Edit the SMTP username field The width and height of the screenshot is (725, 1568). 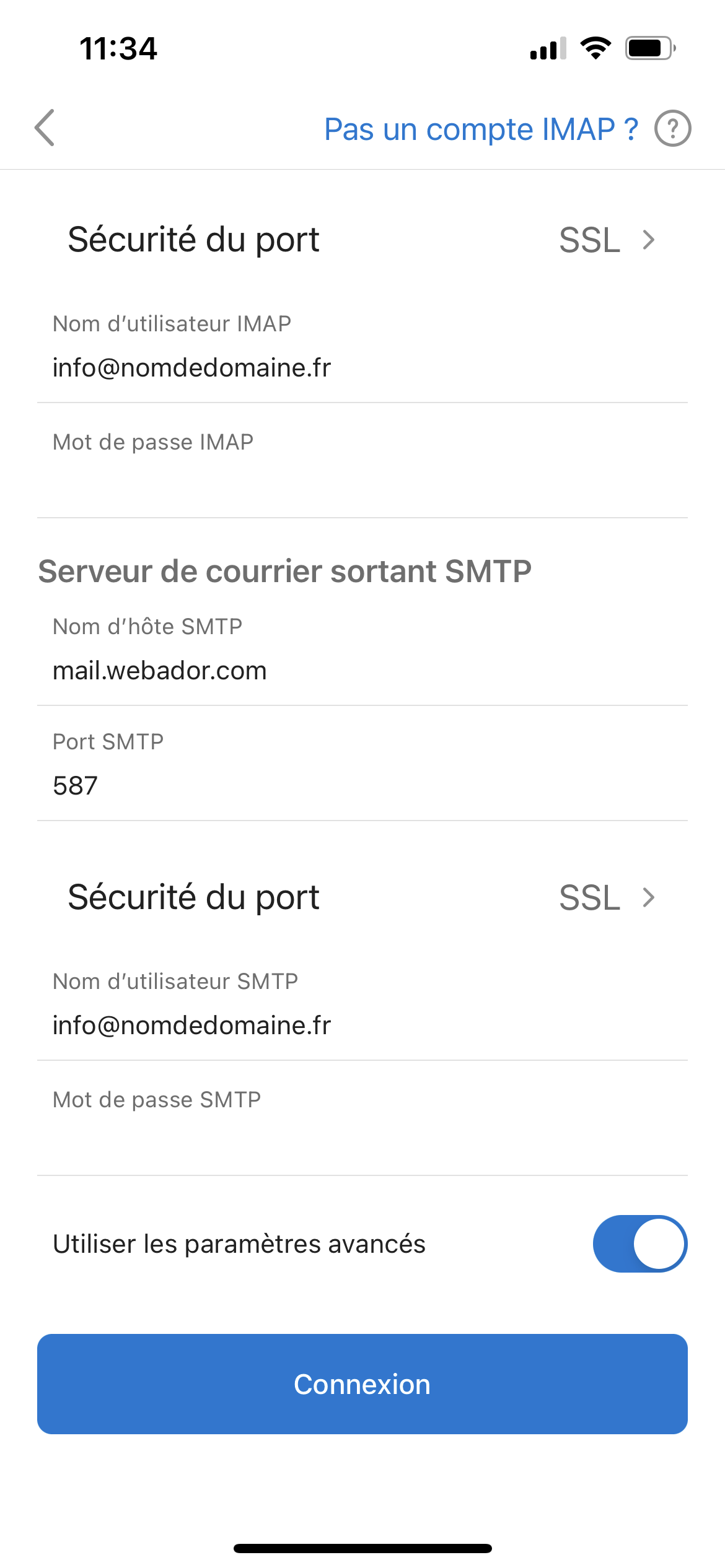click(x=362, y=1007)
